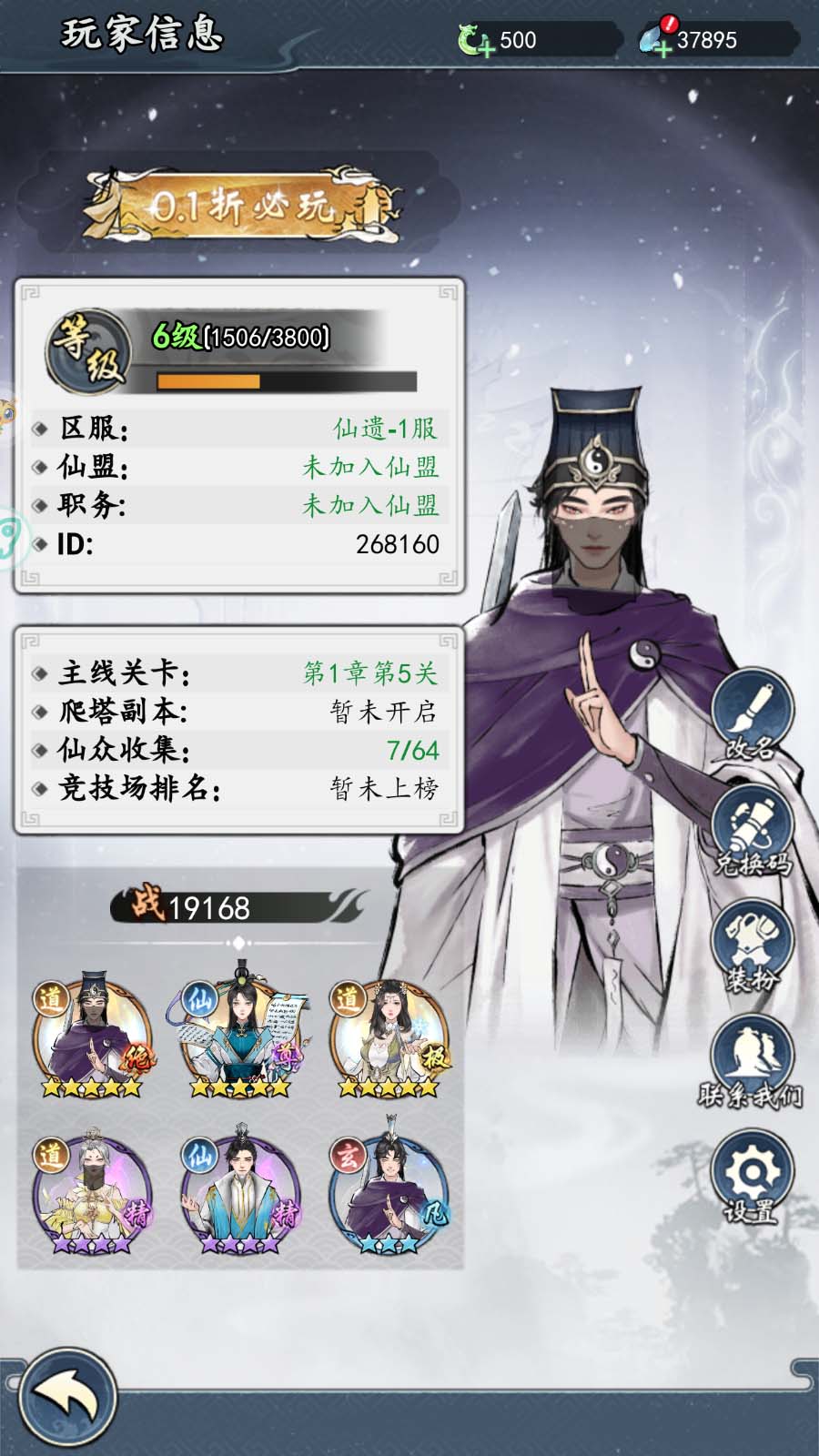Open 联系我们 contact us
This screenshot has height=1456, width=819.
point(752,1061)
